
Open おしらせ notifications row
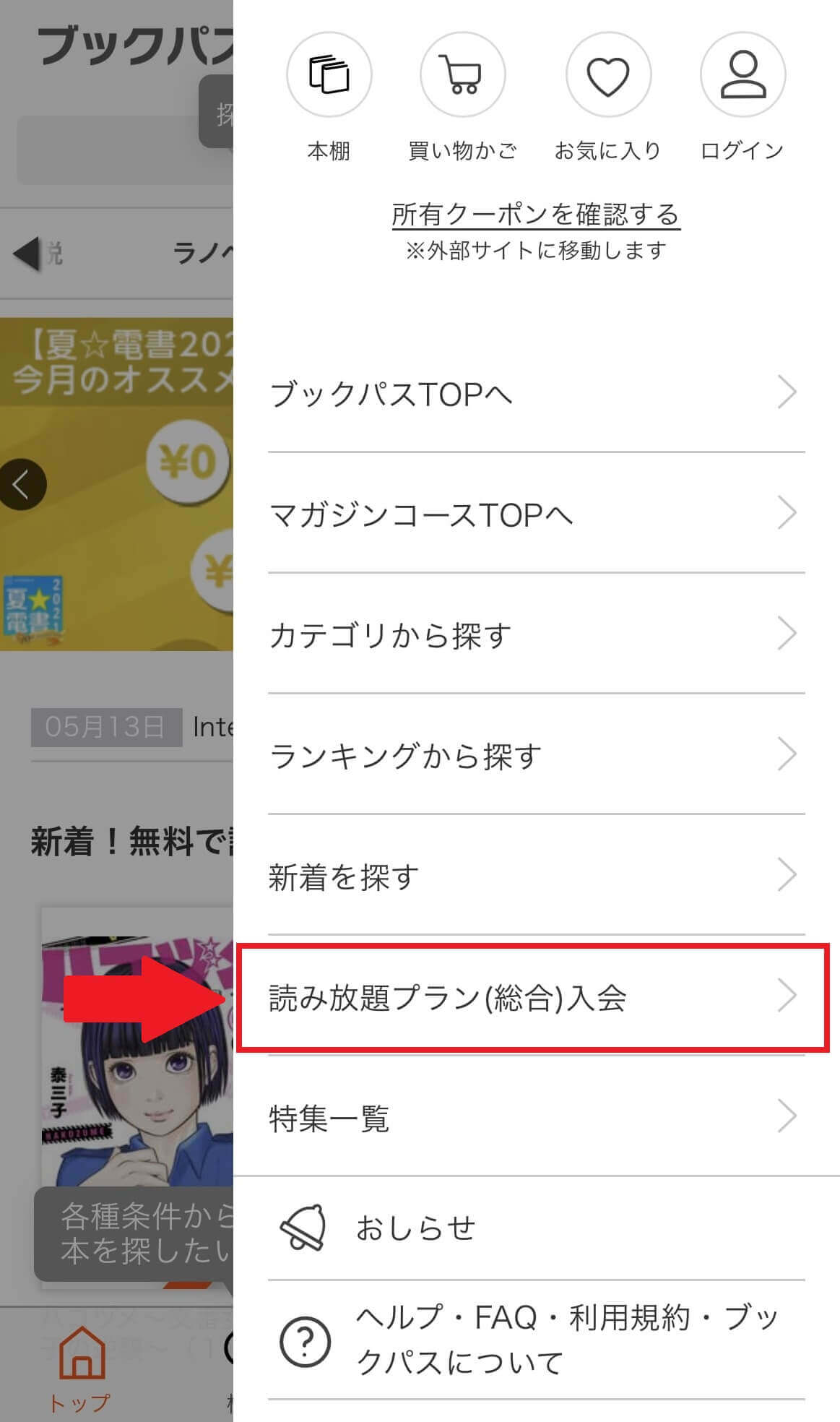(x=536, y=1228)
